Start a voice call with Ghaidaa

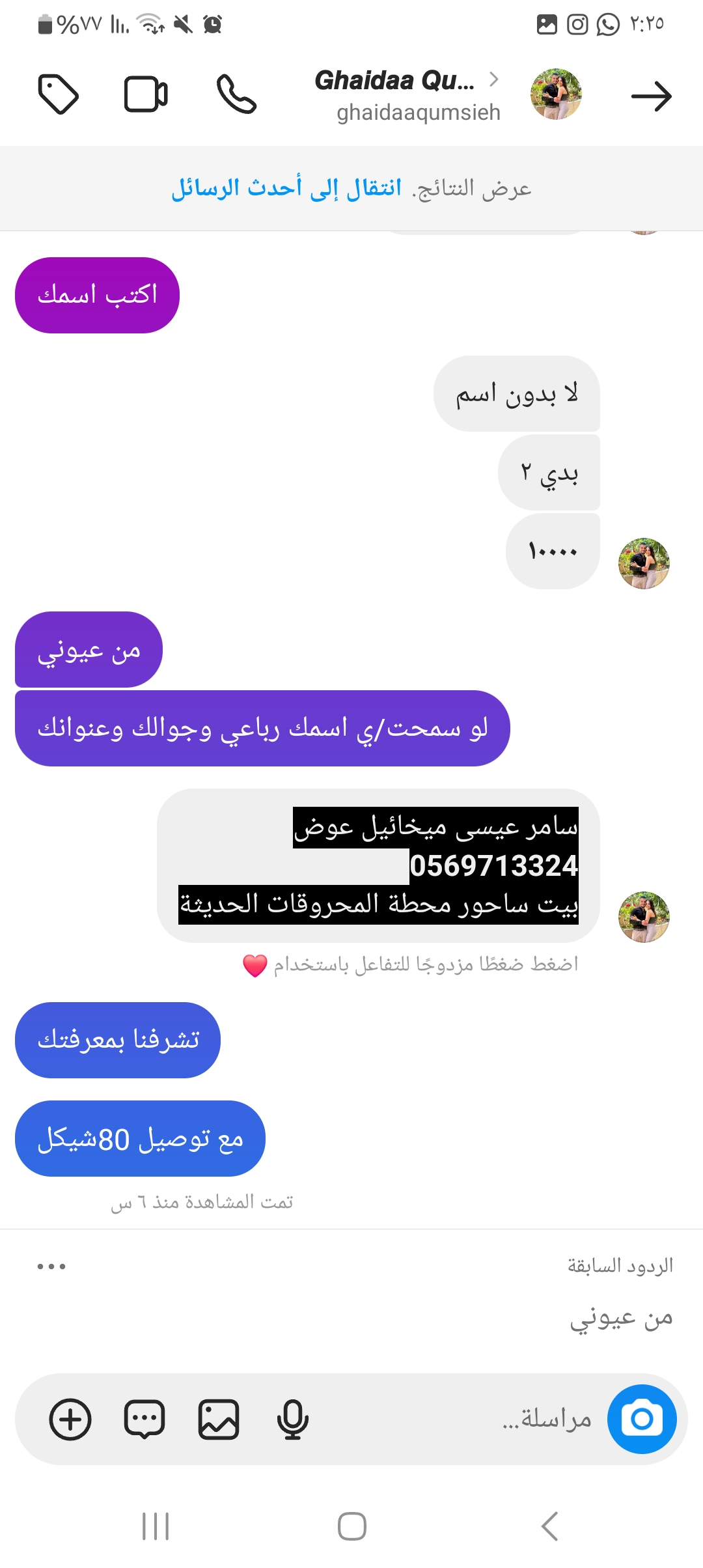(x=236, y=95)
